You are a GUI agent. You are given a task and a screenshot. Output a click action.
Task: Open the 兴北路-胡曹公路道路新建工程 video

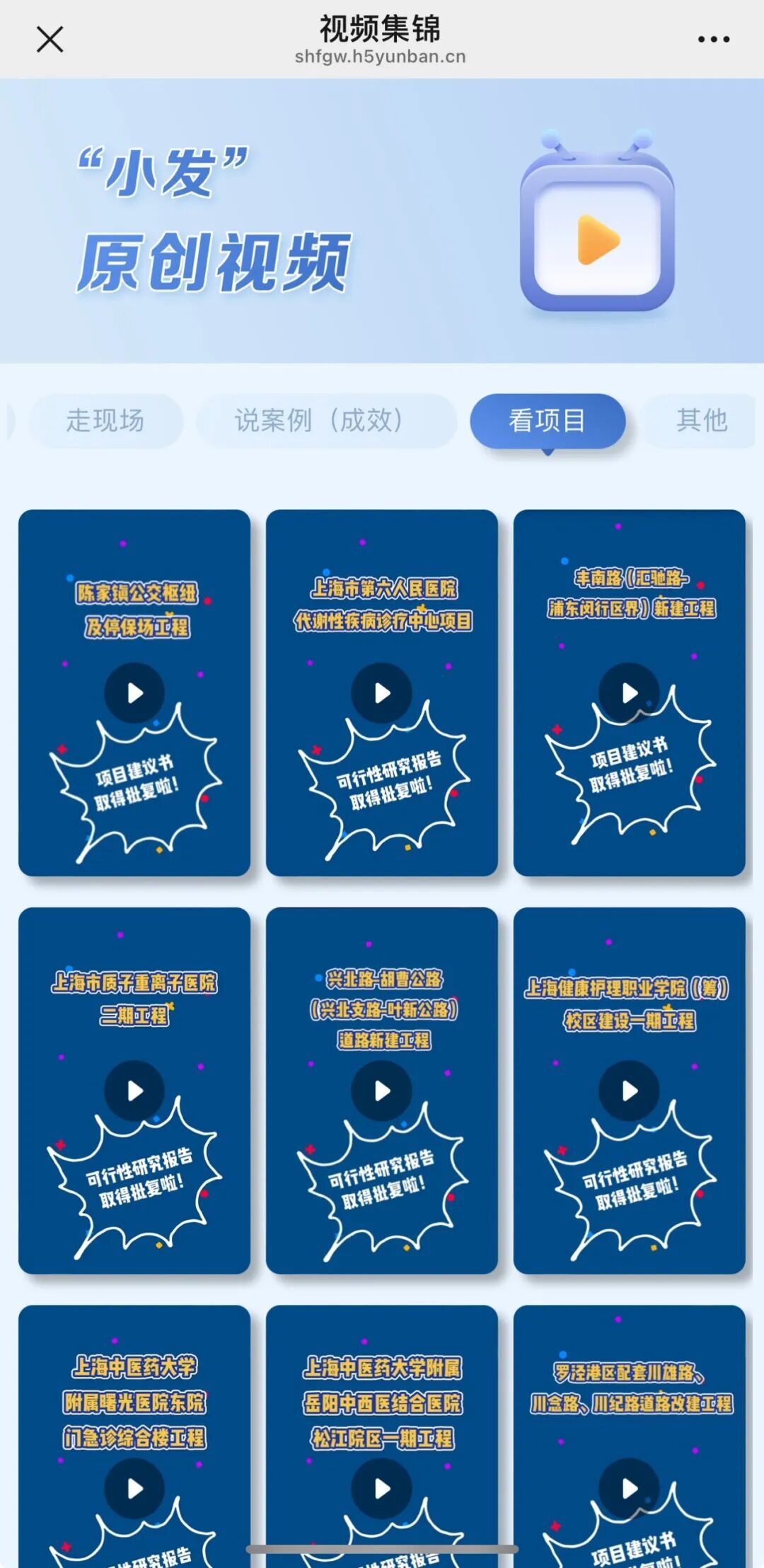[382, 1091]
